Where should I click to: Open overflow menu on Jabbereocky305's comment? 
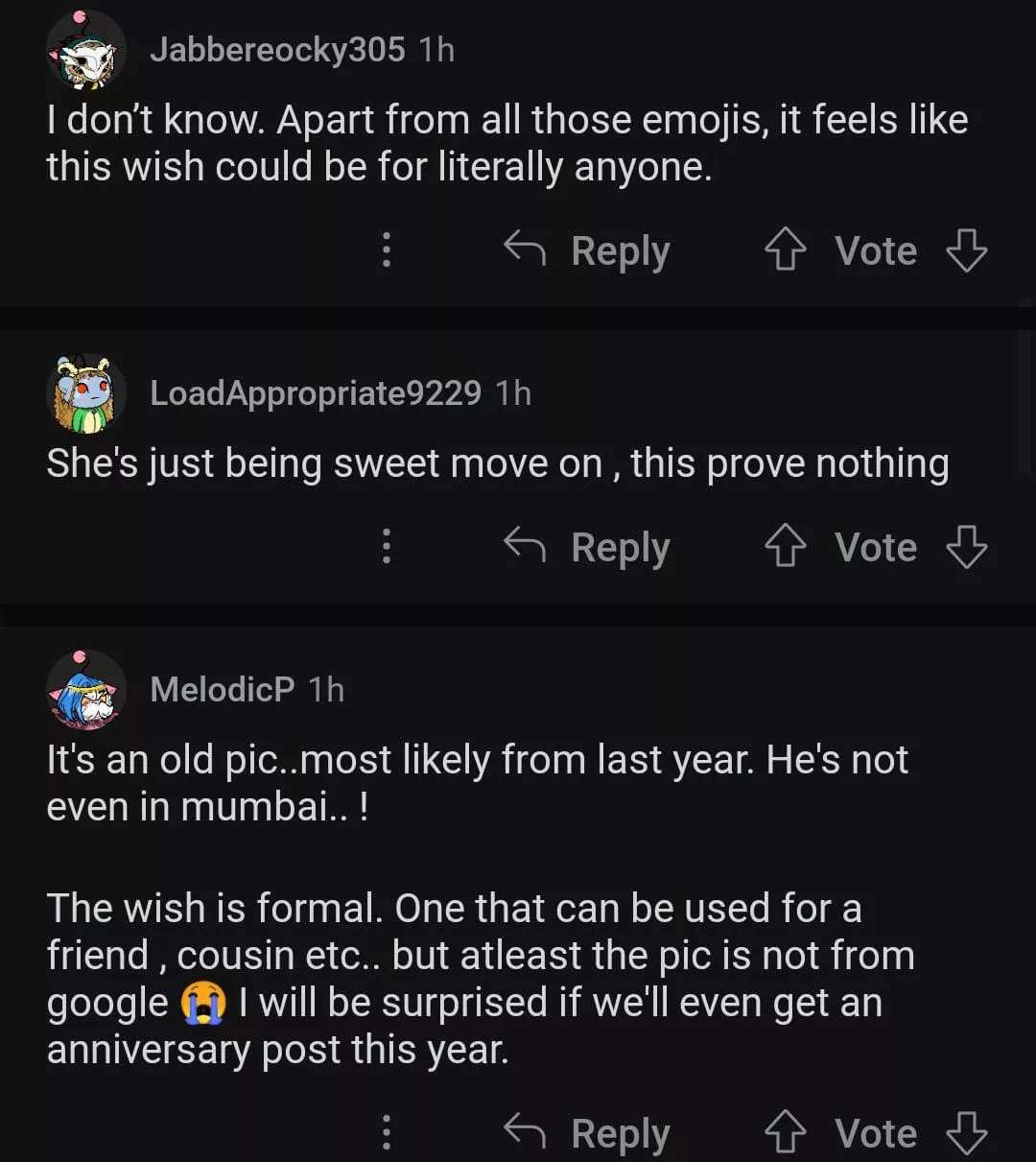pyautogui.click(x=387, y=249)
